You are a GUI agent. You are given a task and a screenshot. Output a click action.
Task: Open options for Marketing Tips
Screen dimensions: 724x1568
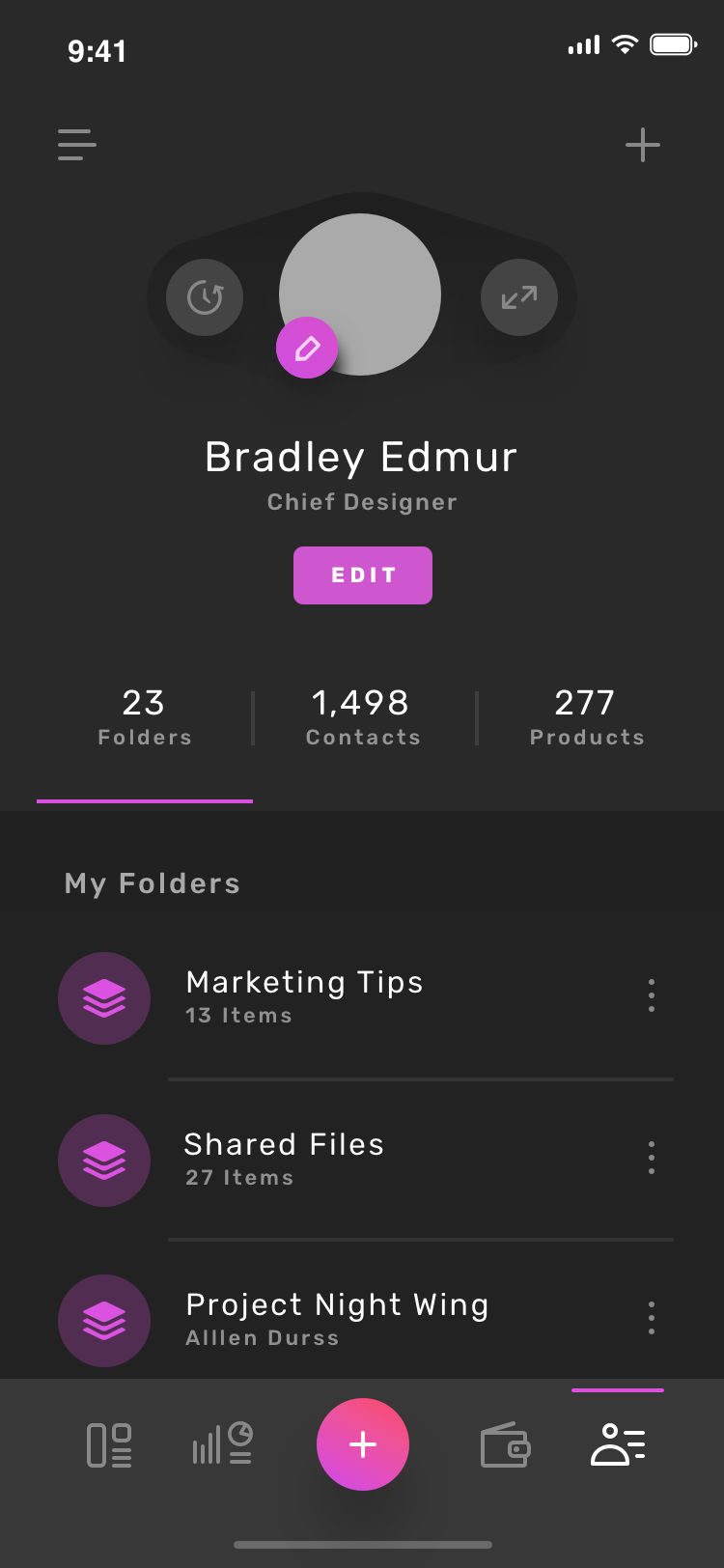(652, 995)
